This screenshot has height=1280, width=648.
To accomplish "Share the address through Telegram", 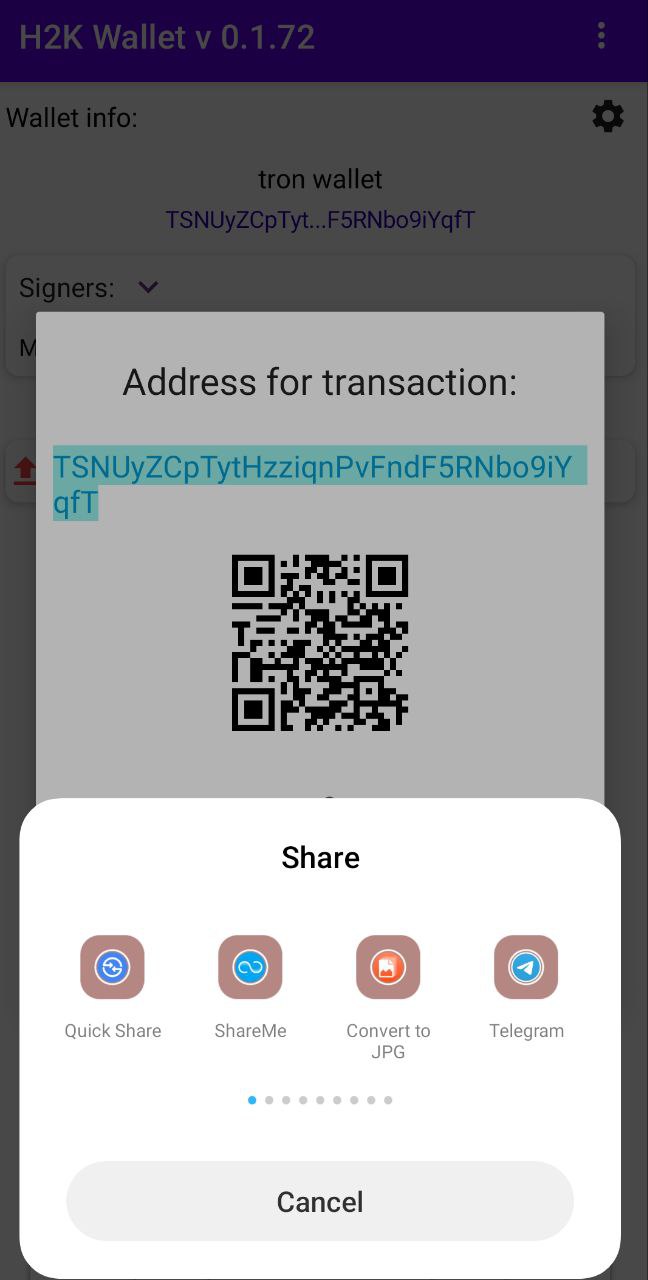I will [526, 967].
